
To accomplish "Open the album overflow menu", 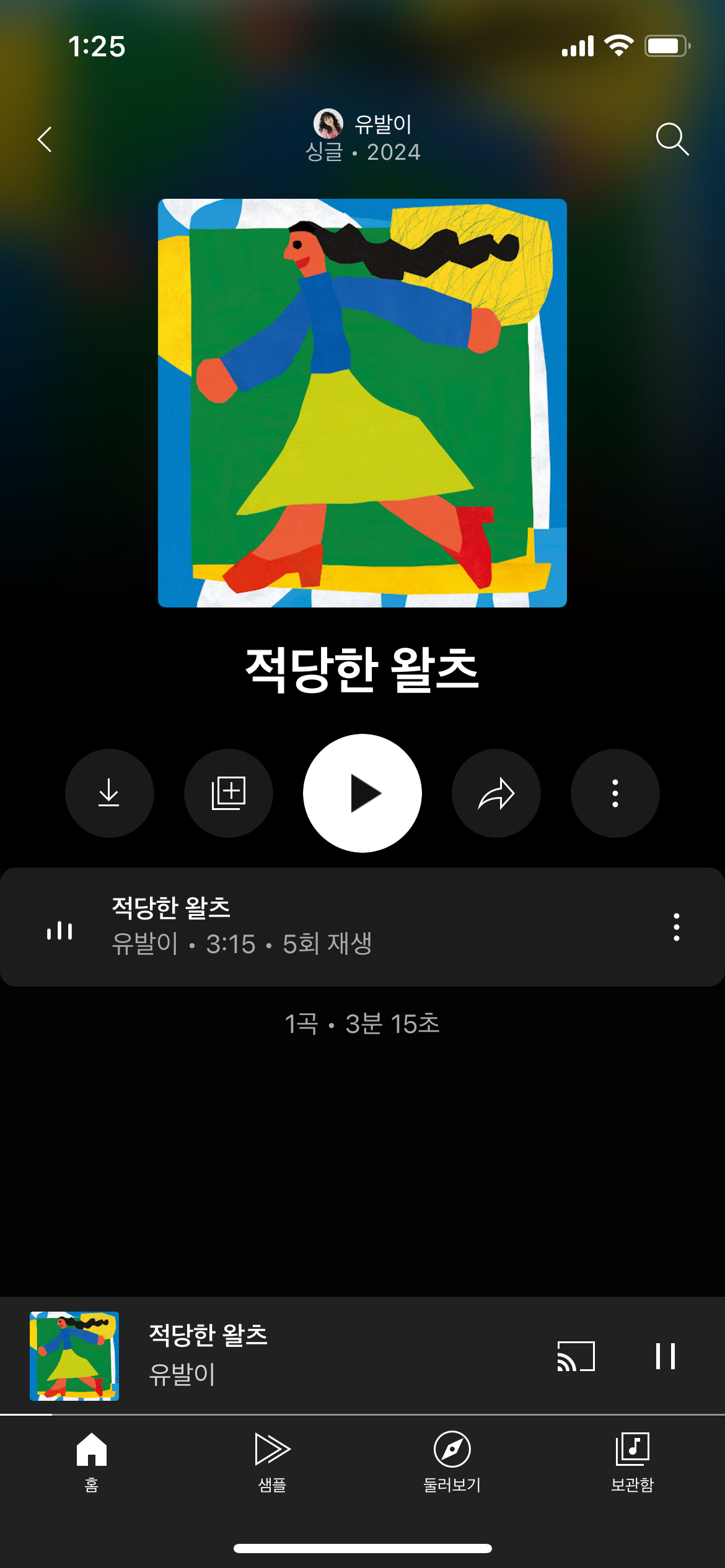I will (x=615, y=793).
